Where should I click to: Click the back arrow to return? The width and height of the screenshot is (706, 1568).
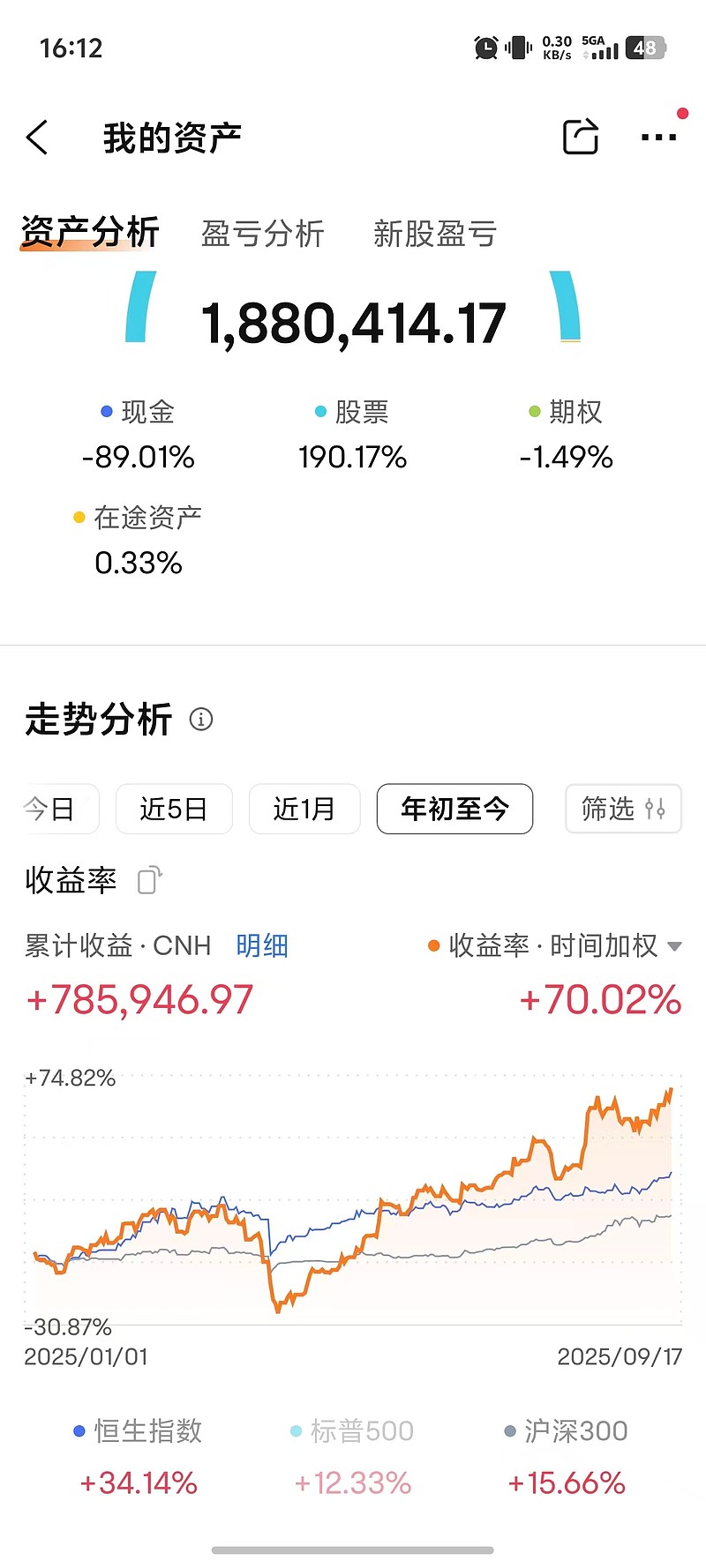click(x=36, y=137)
